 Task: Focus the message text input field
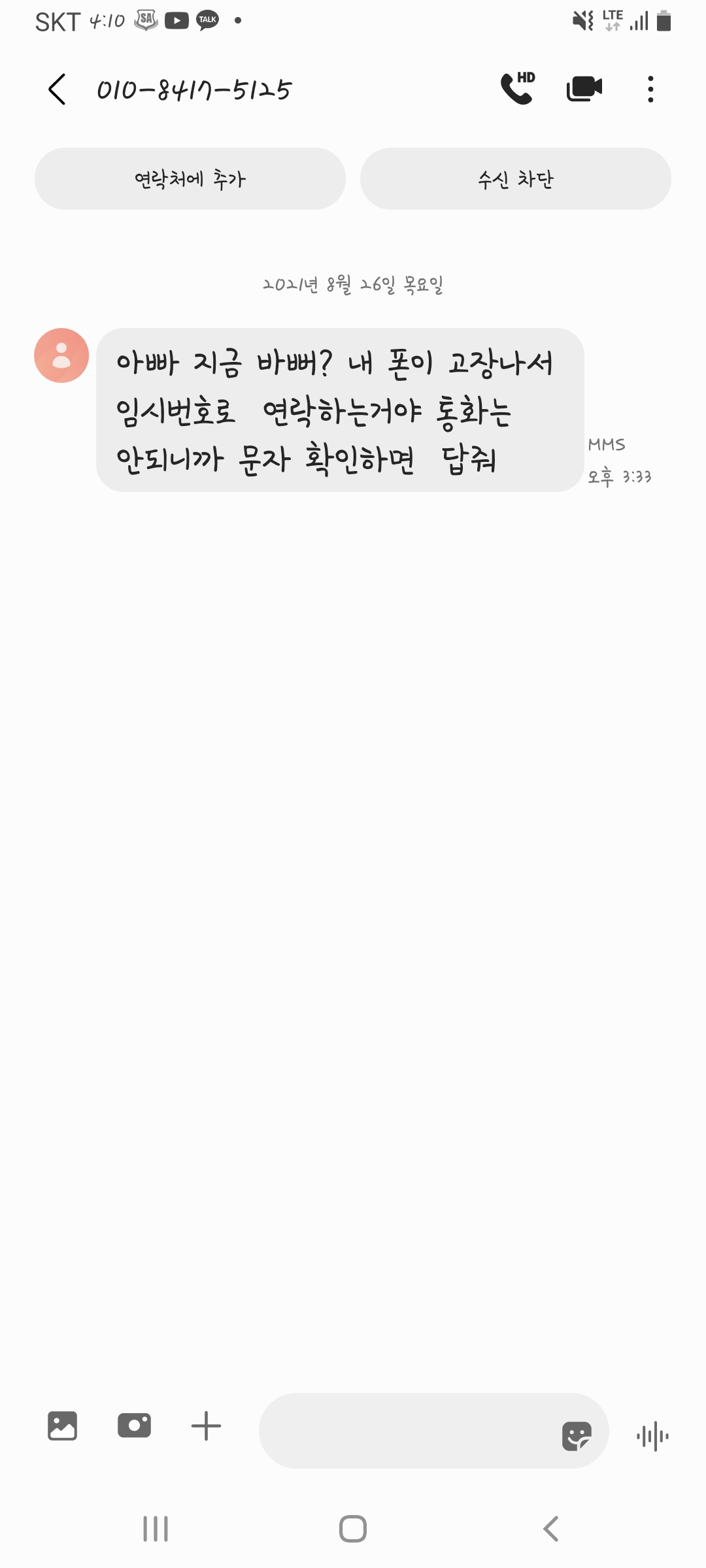click(x=405, y=1430)
